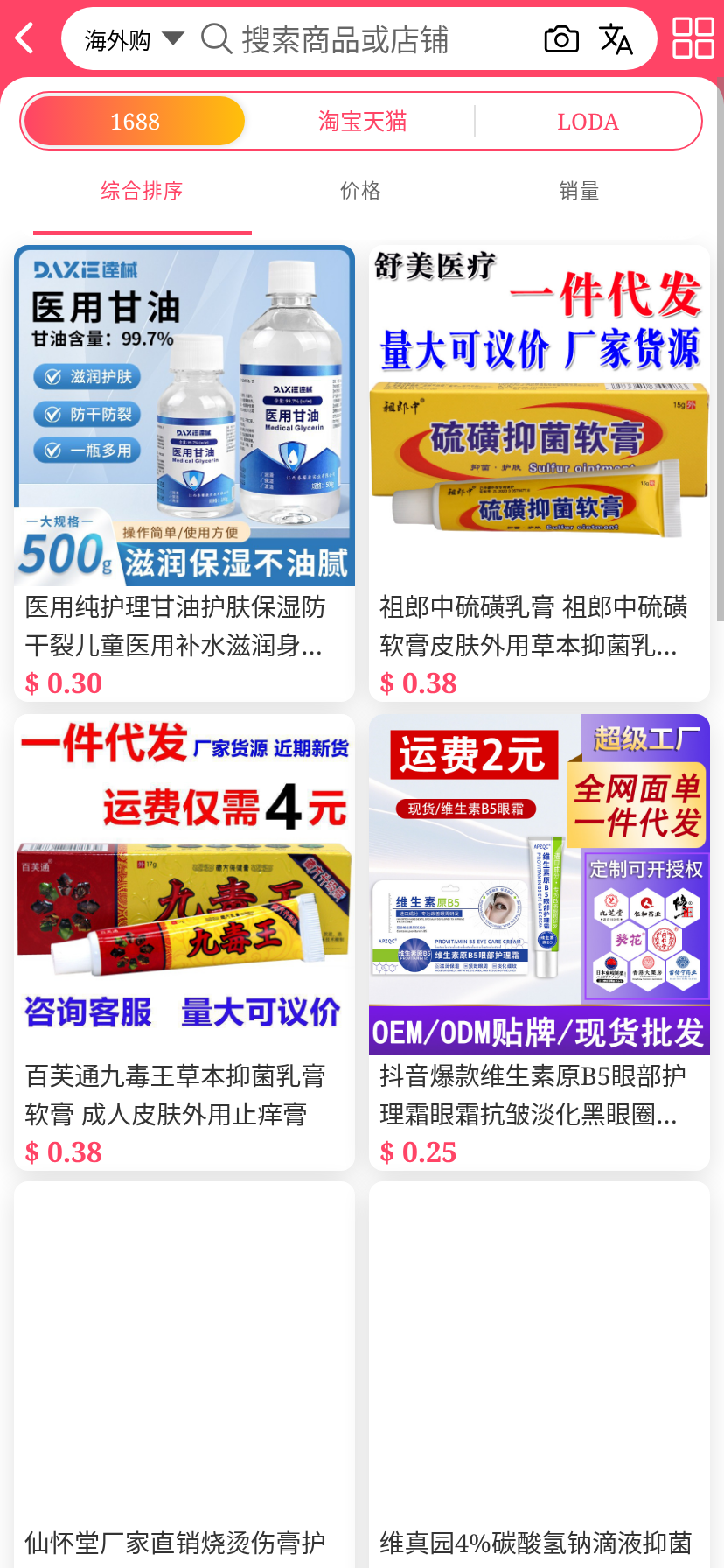Open the 医用纯护理甘油 product card
The image size is (724, 1568).
pos(184,472)
